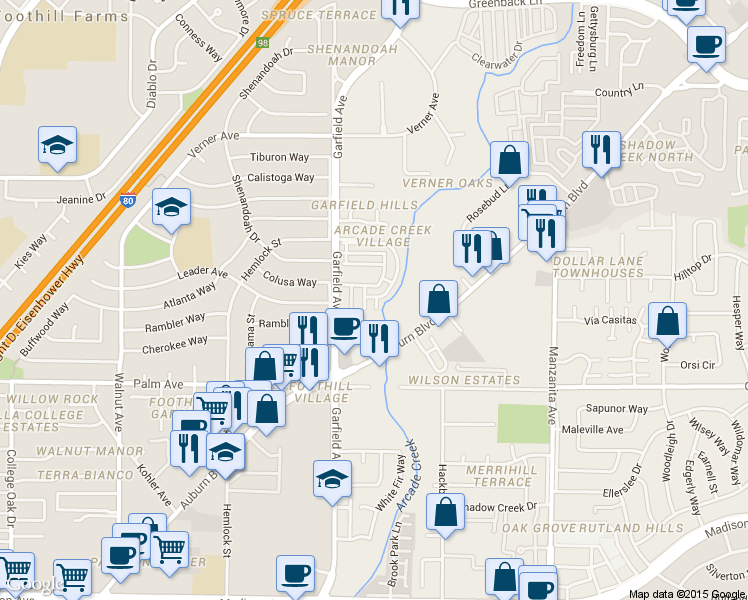Open the restaurant marker near Spruce Terrace
The width and height of the screenshot is (748, 600).
(401, 7)
